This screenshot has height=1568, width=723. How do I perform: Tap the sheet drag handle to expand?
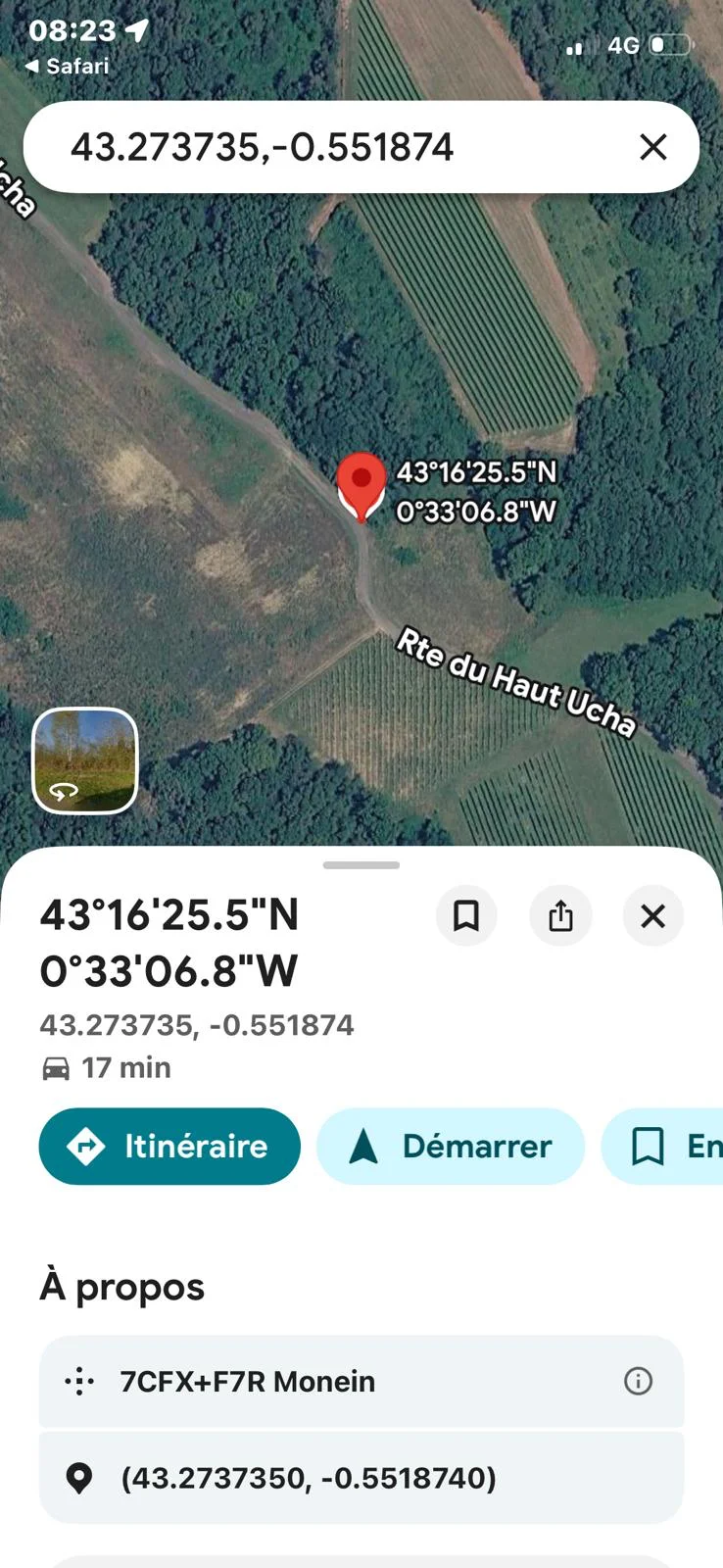(x=361, y=865)
